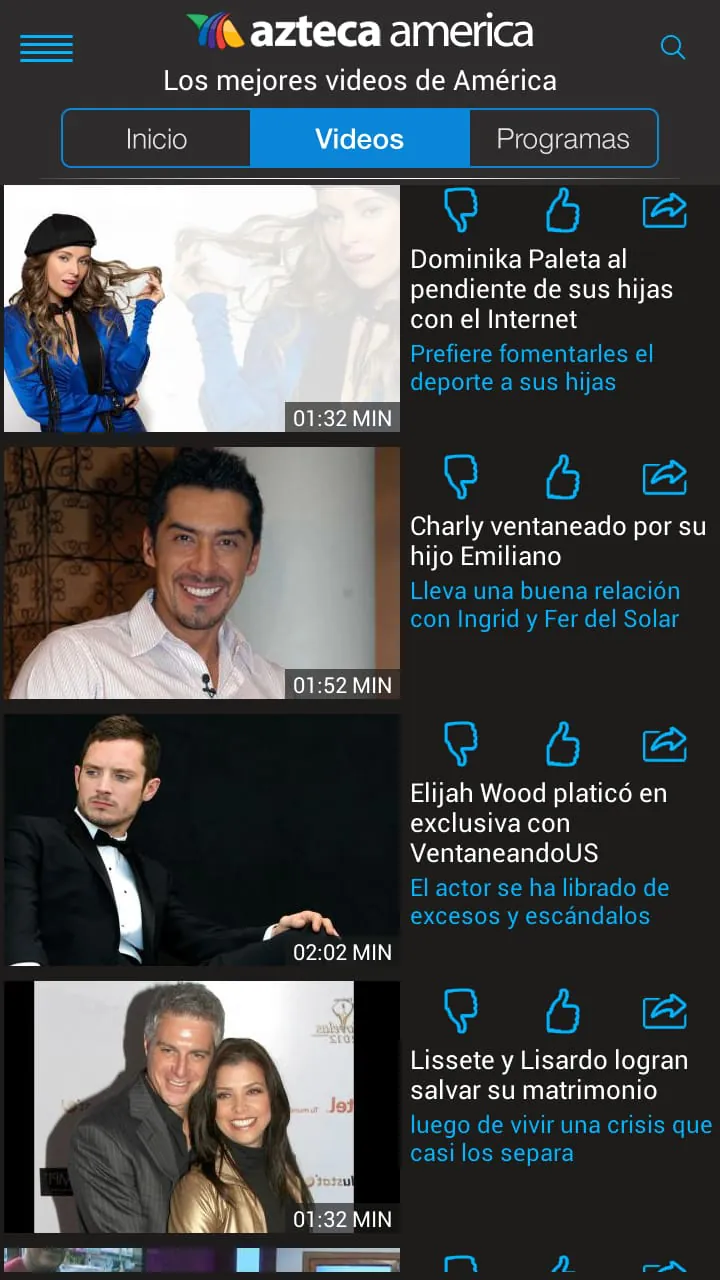This screenshot has height=1280, width=720.
Task: Like the Lissete y Lisardo video
Action: tap(563, 1012)
